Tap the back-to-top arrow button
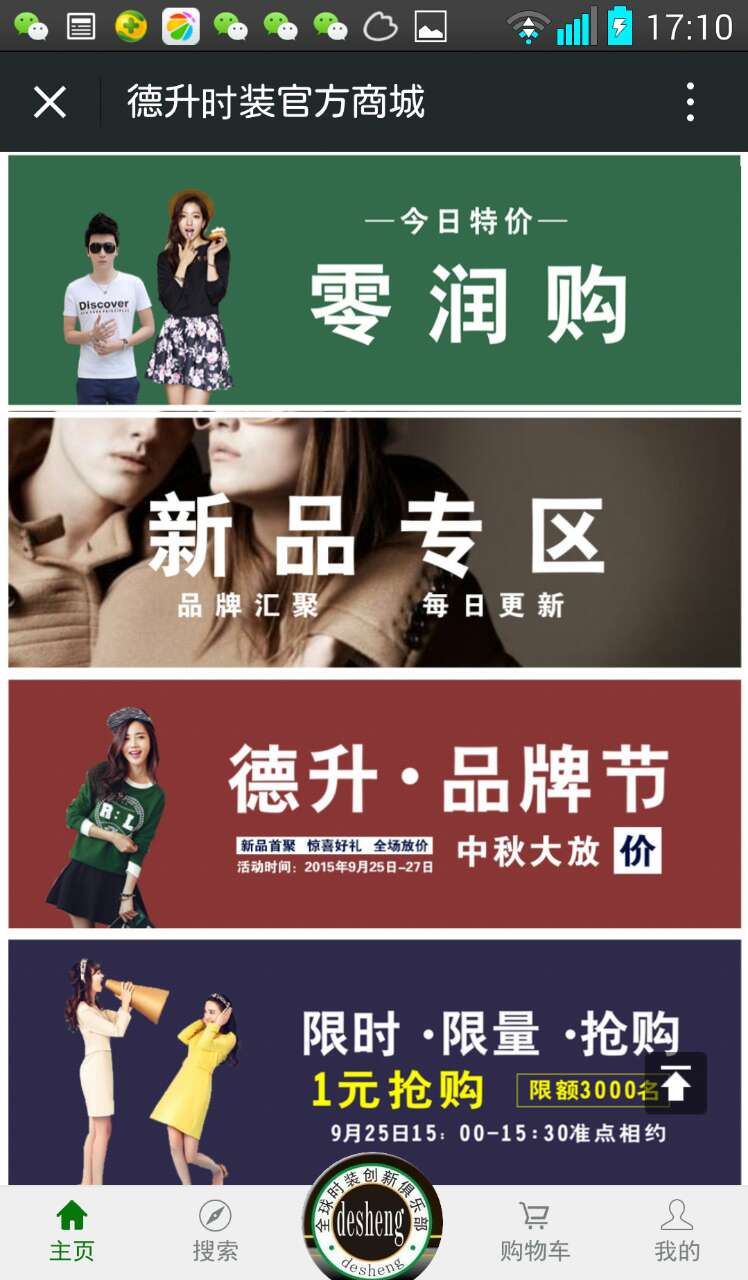The height and width of the screenshot is (1280, 748). click(x=676, y=1083)
